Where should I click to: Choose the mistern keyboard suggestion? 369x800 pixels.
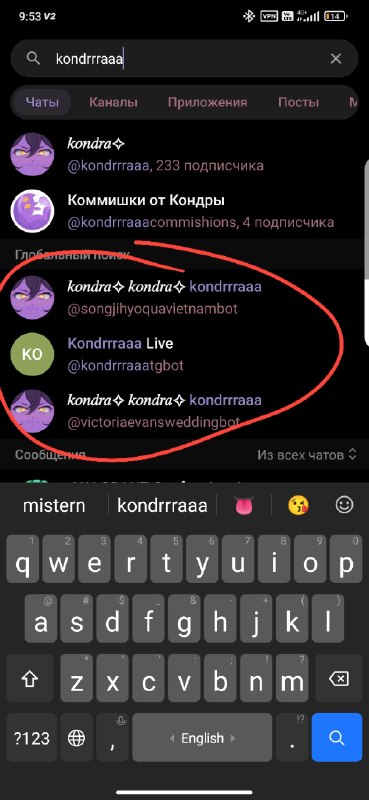coord(55,506)
